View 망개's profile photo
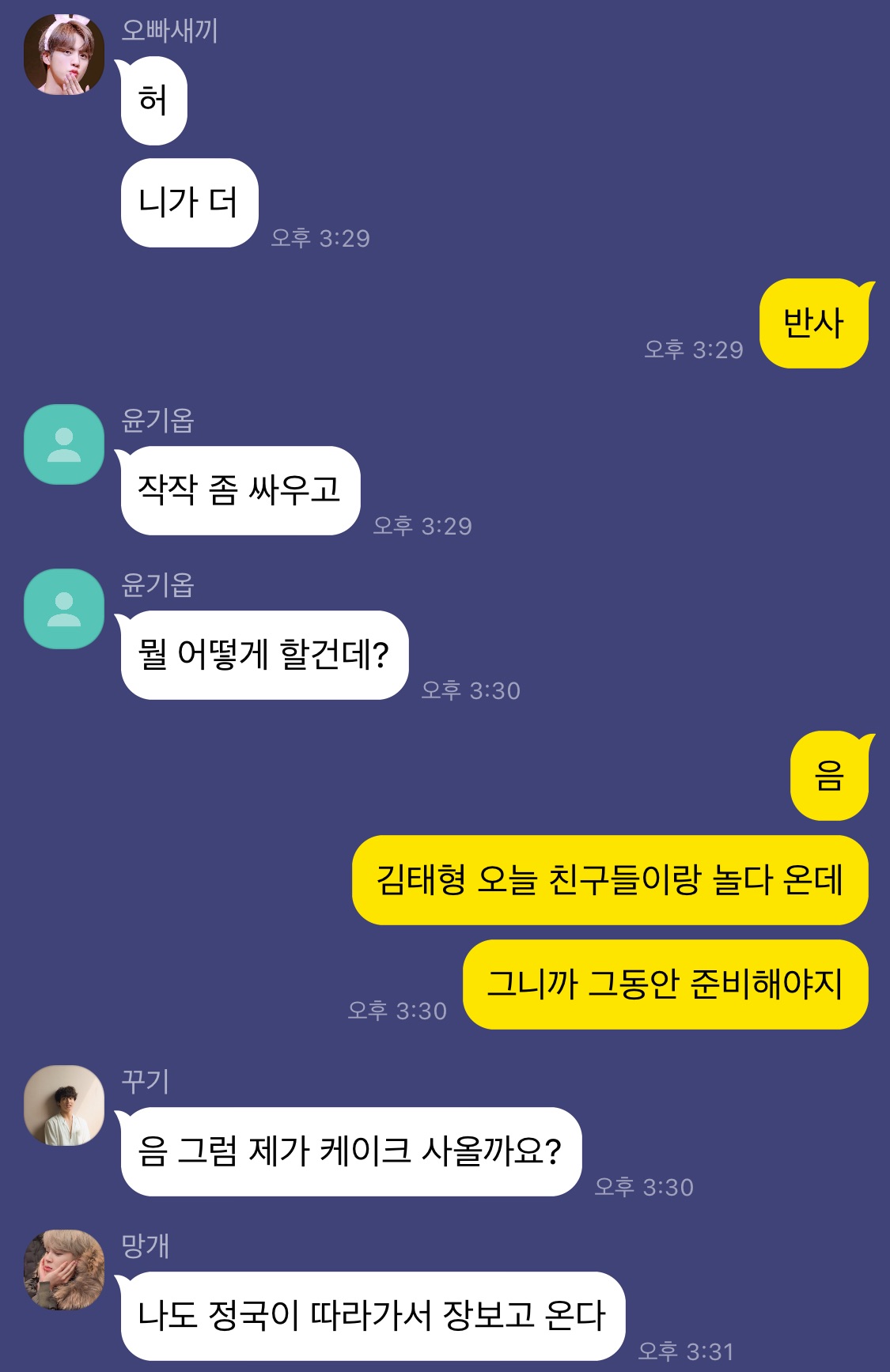The width and height of the screenshot is (890, 1372). point(64,1270)
